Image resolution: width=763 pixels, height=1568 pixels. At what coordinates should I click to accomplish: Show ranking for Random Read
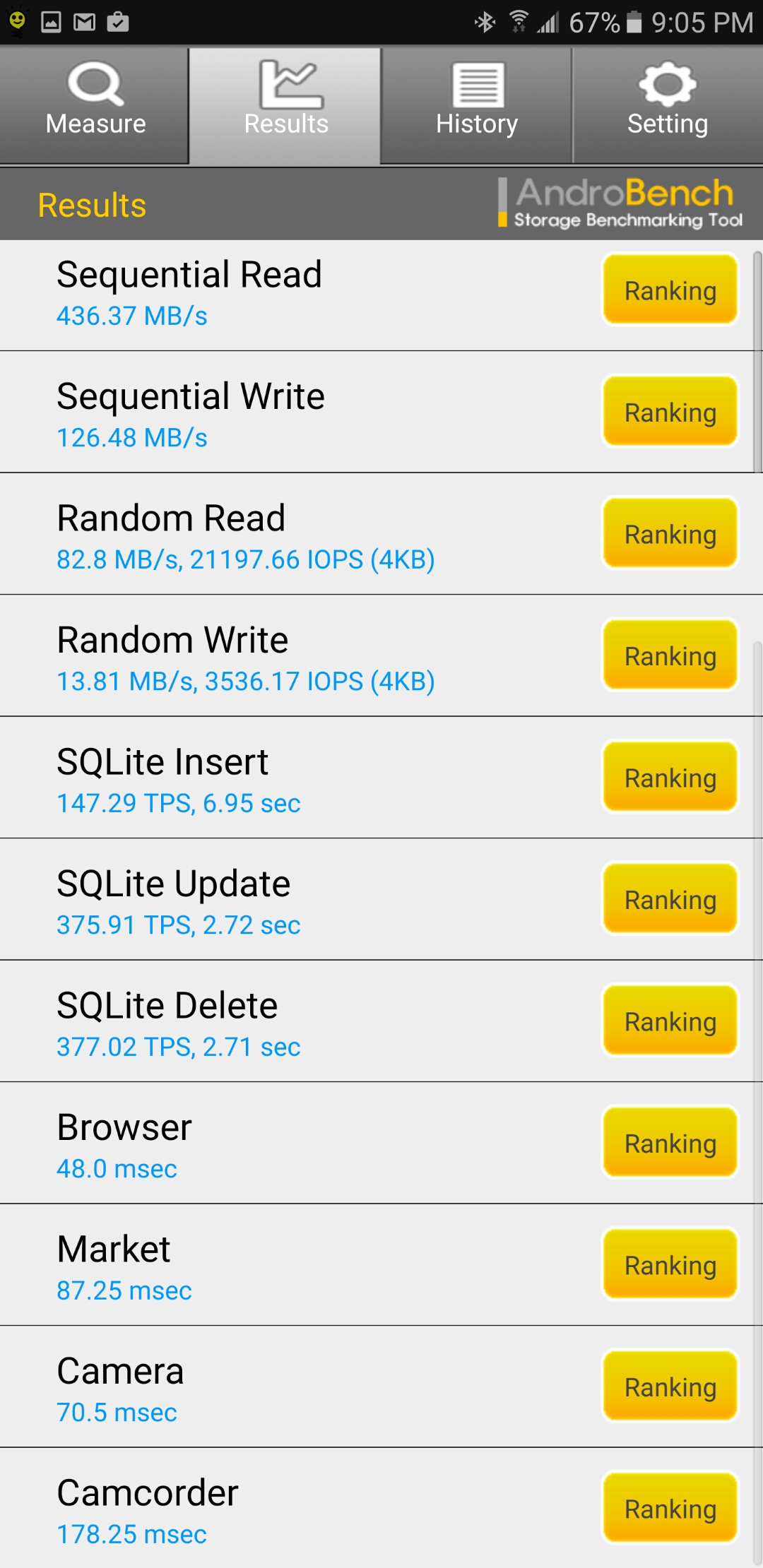click(x=670, y=534)
